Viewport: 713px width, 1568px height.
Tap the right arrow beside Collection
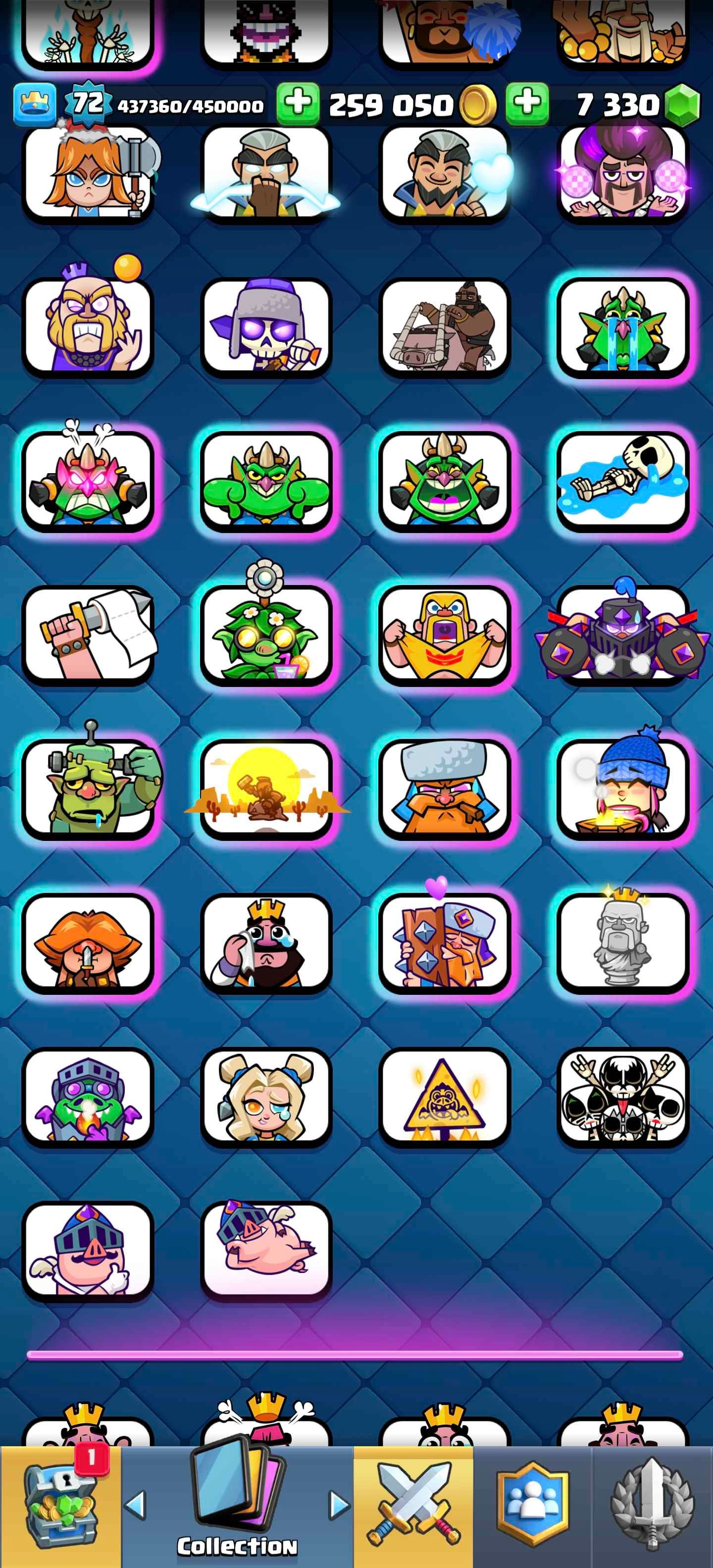[339, 1505]
